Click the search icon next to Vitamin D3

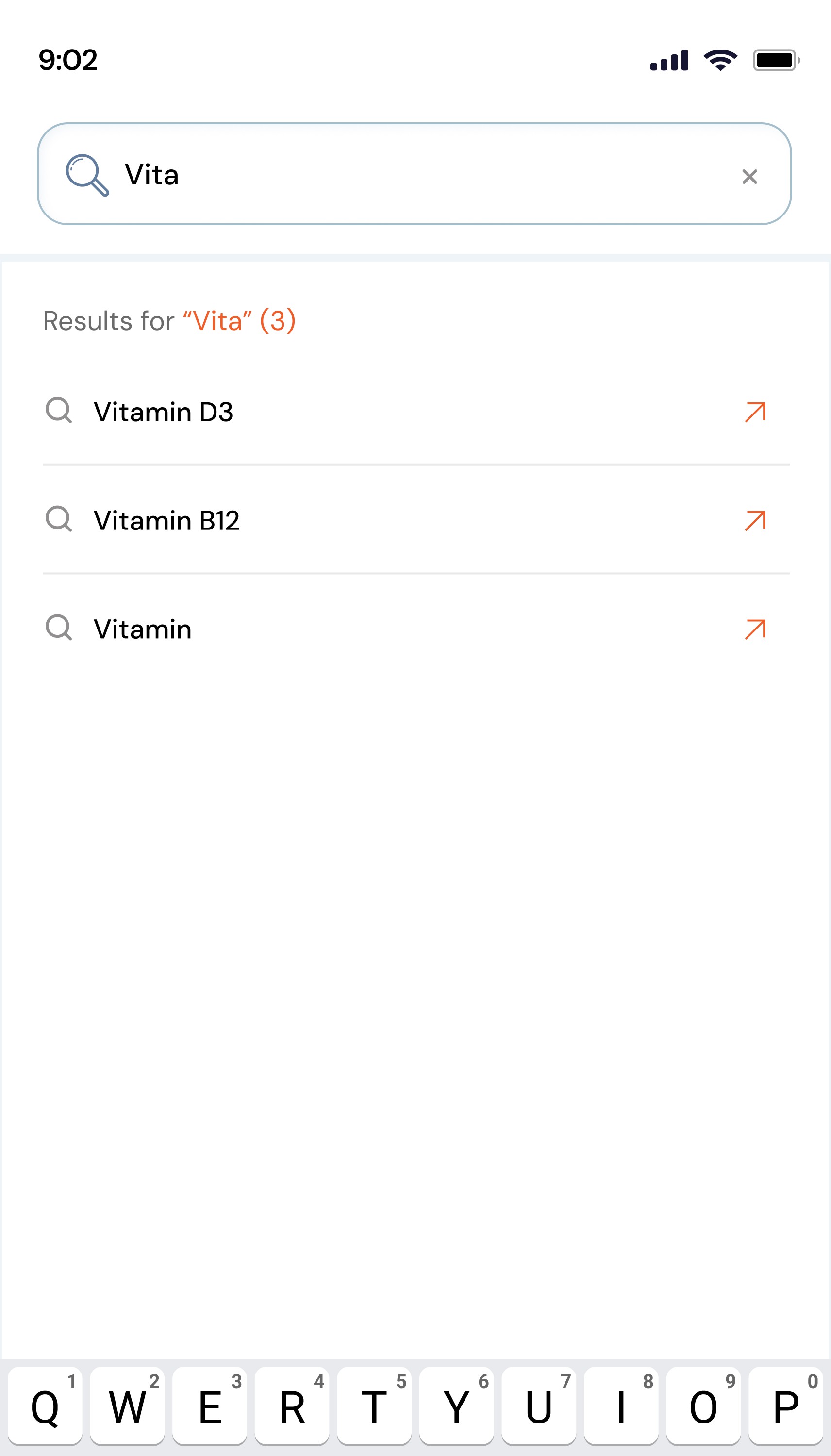59,410
